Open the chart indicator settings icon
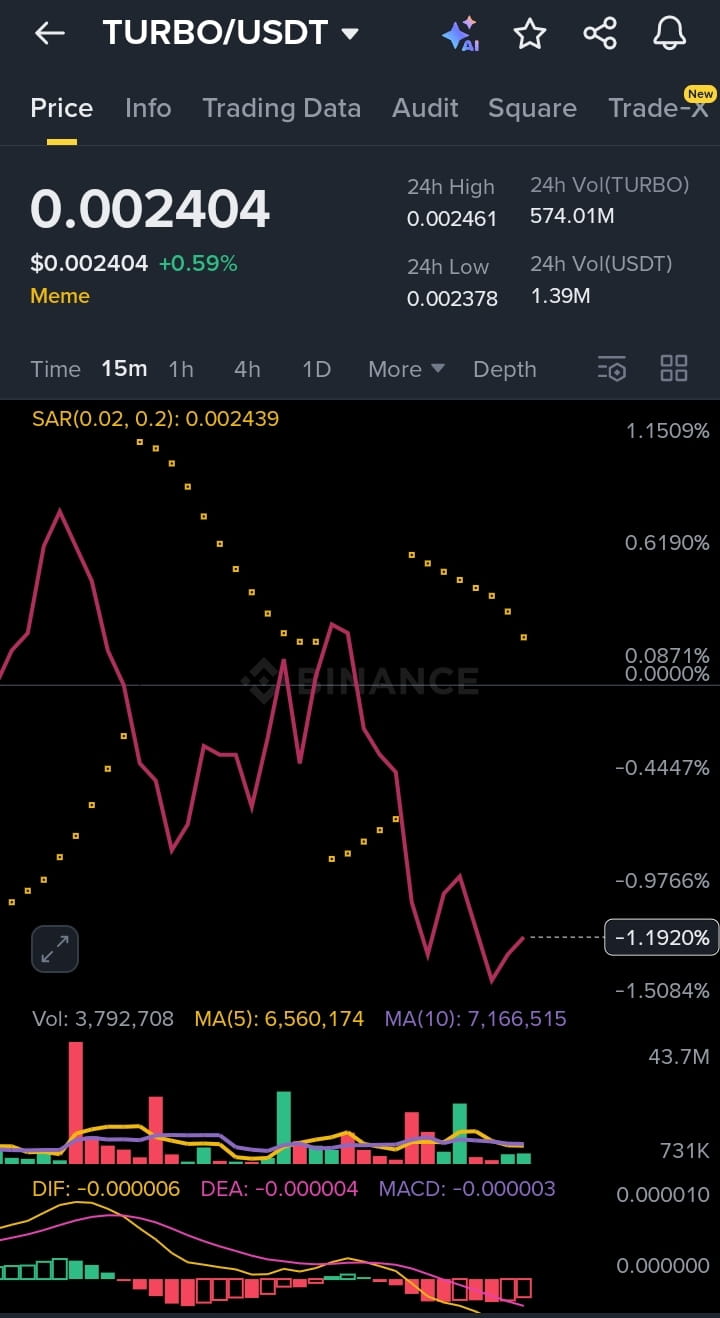The image size is (720, 1318). coord(612,369)
